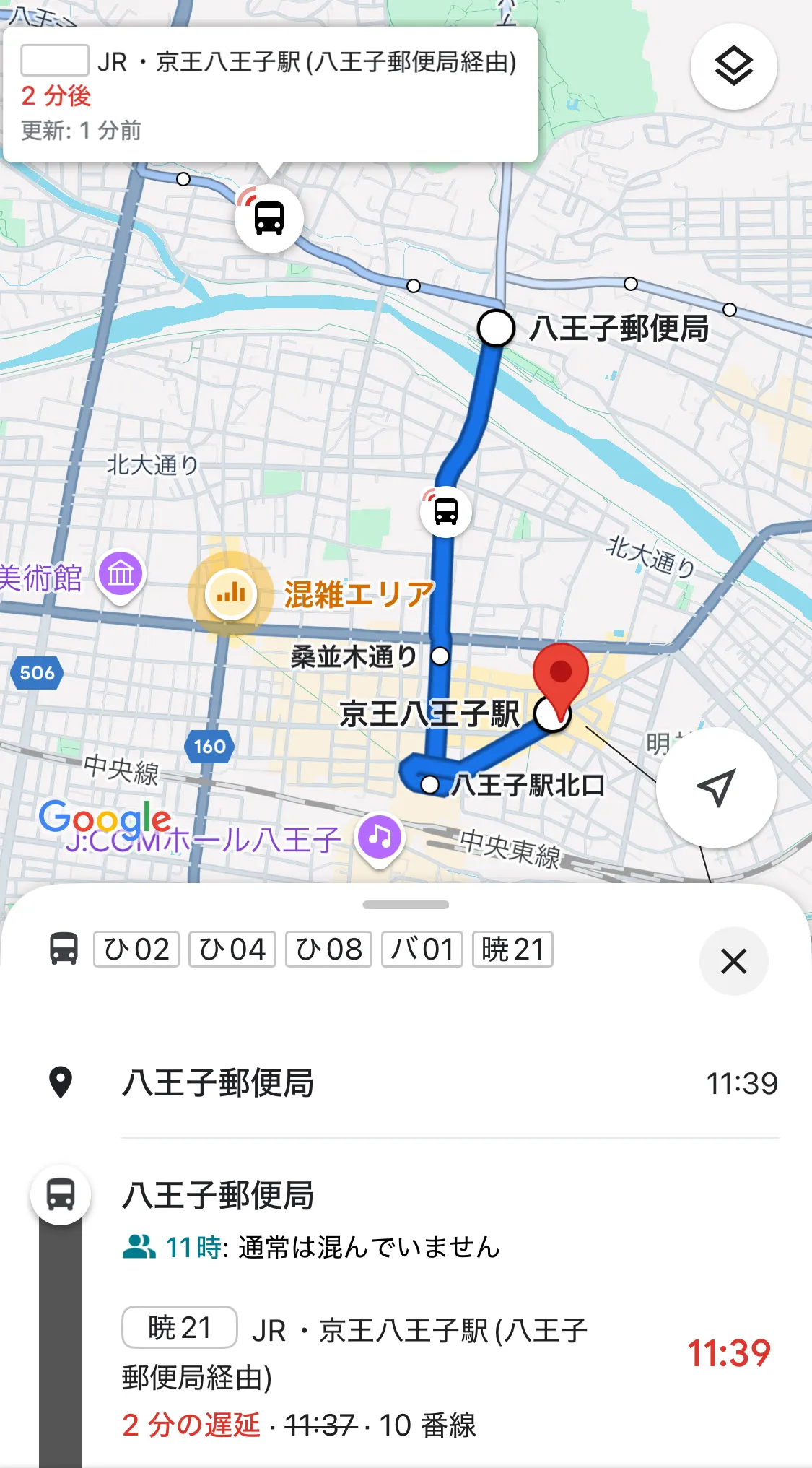Close the bus route details panel
This screenshot has height=1468, width=812.
[733, 961]
